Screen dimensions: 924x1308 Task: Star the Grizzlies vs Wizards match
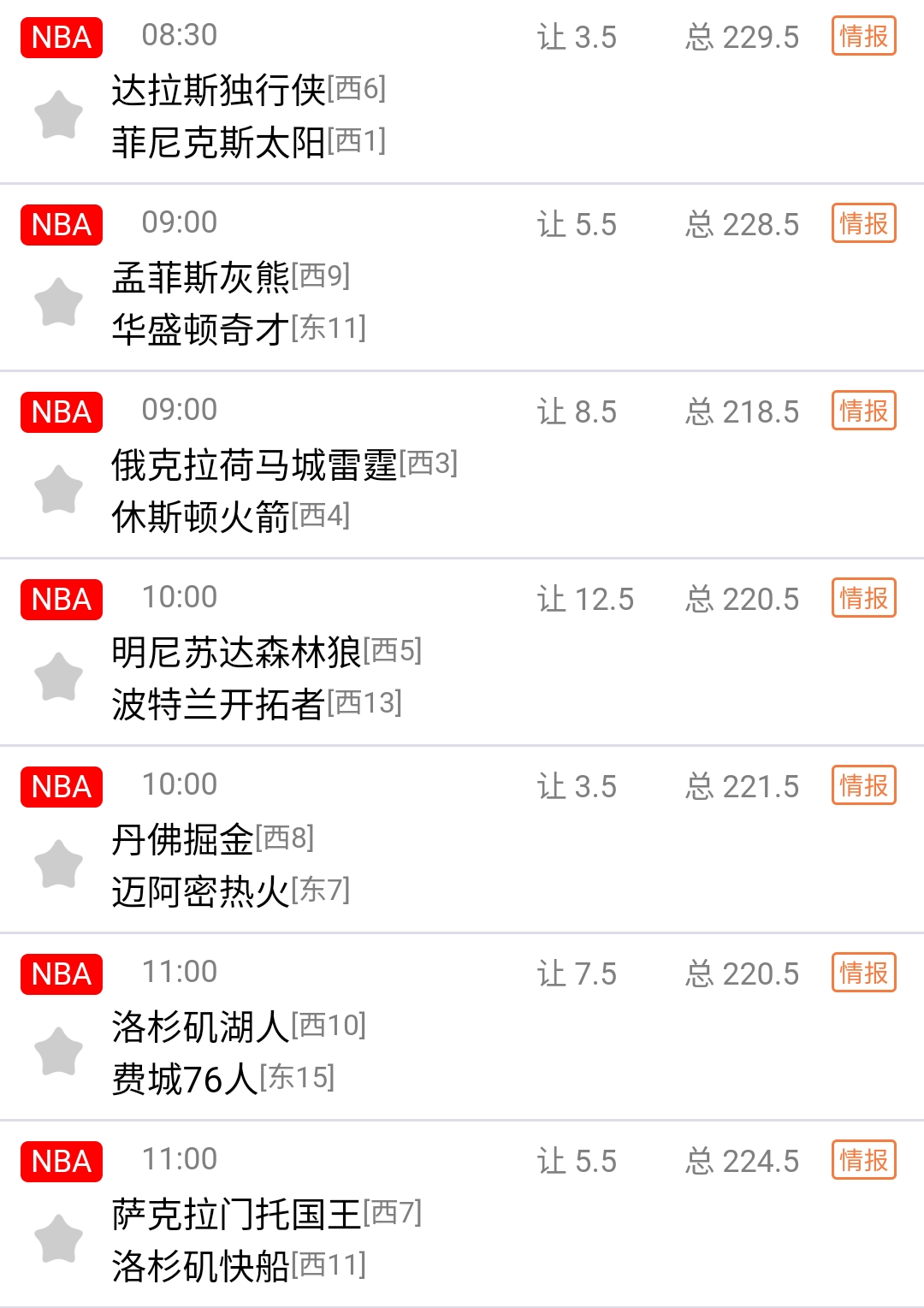[x=58, y=302]
